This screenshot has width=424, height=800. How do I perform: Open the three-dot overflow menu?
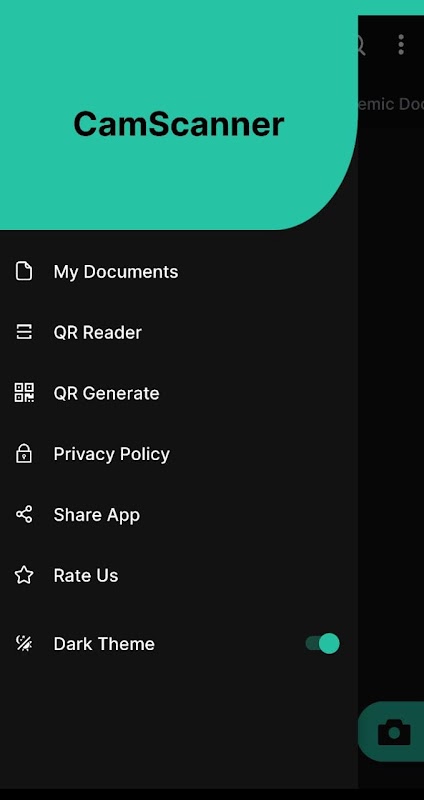(x=401, y=45)
